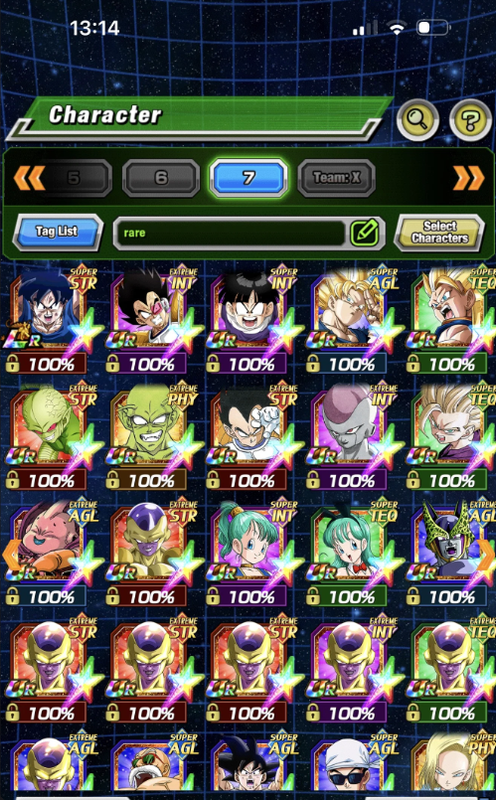Open the question mark help
496x800 pixels.
pos(470,120)
